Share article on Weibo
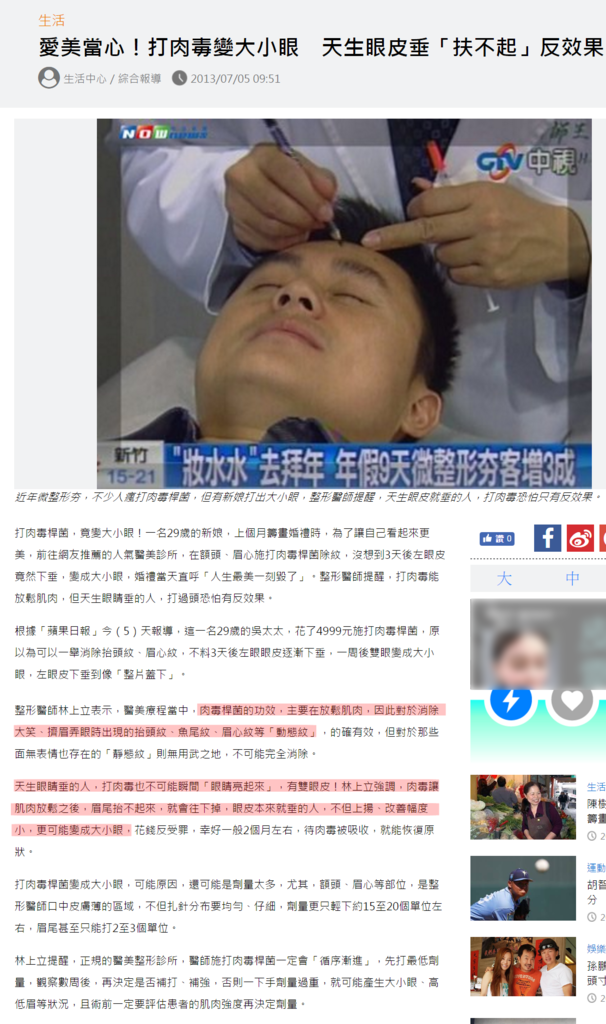 pyautogui.click(x=580, y=538)
